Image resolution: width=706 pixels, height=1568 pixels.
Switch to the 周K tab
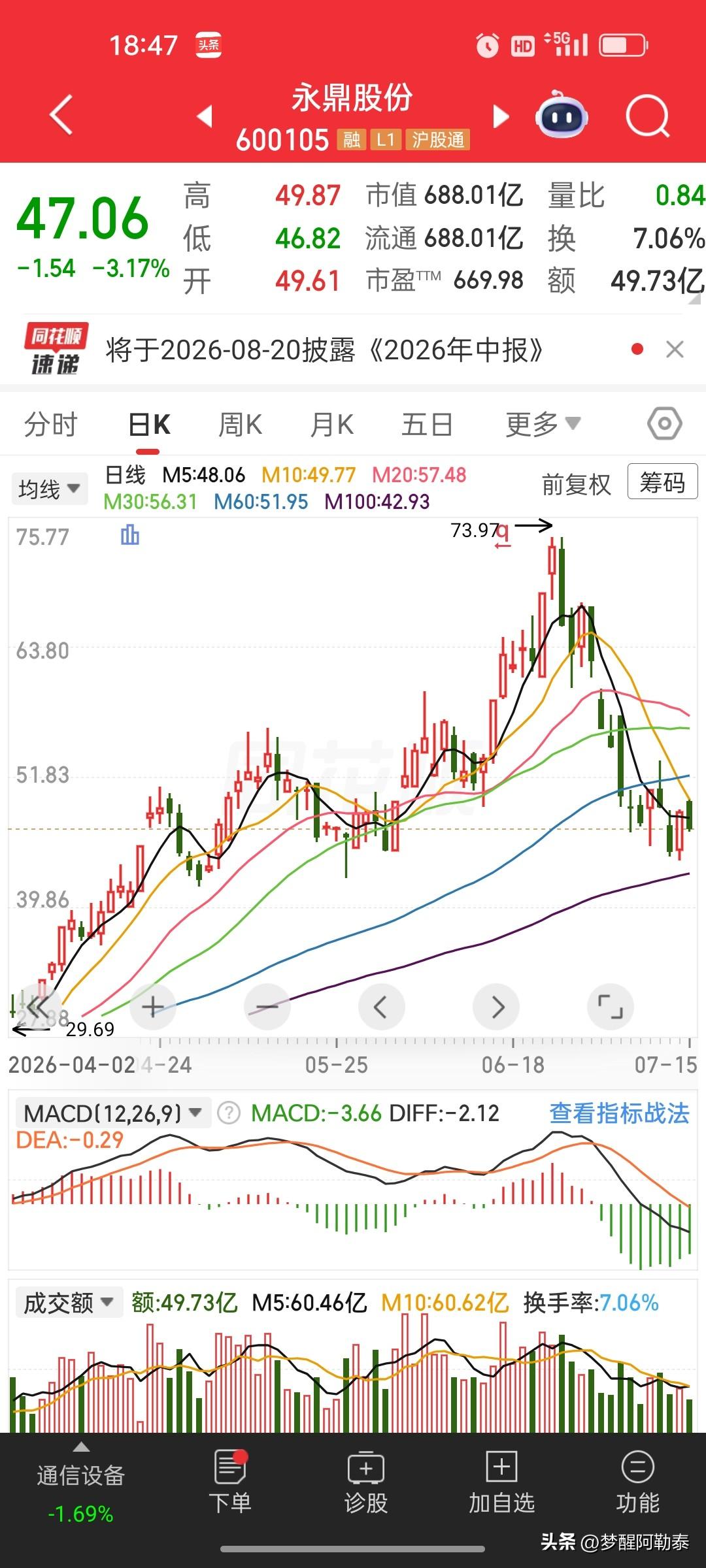point(240,425)
